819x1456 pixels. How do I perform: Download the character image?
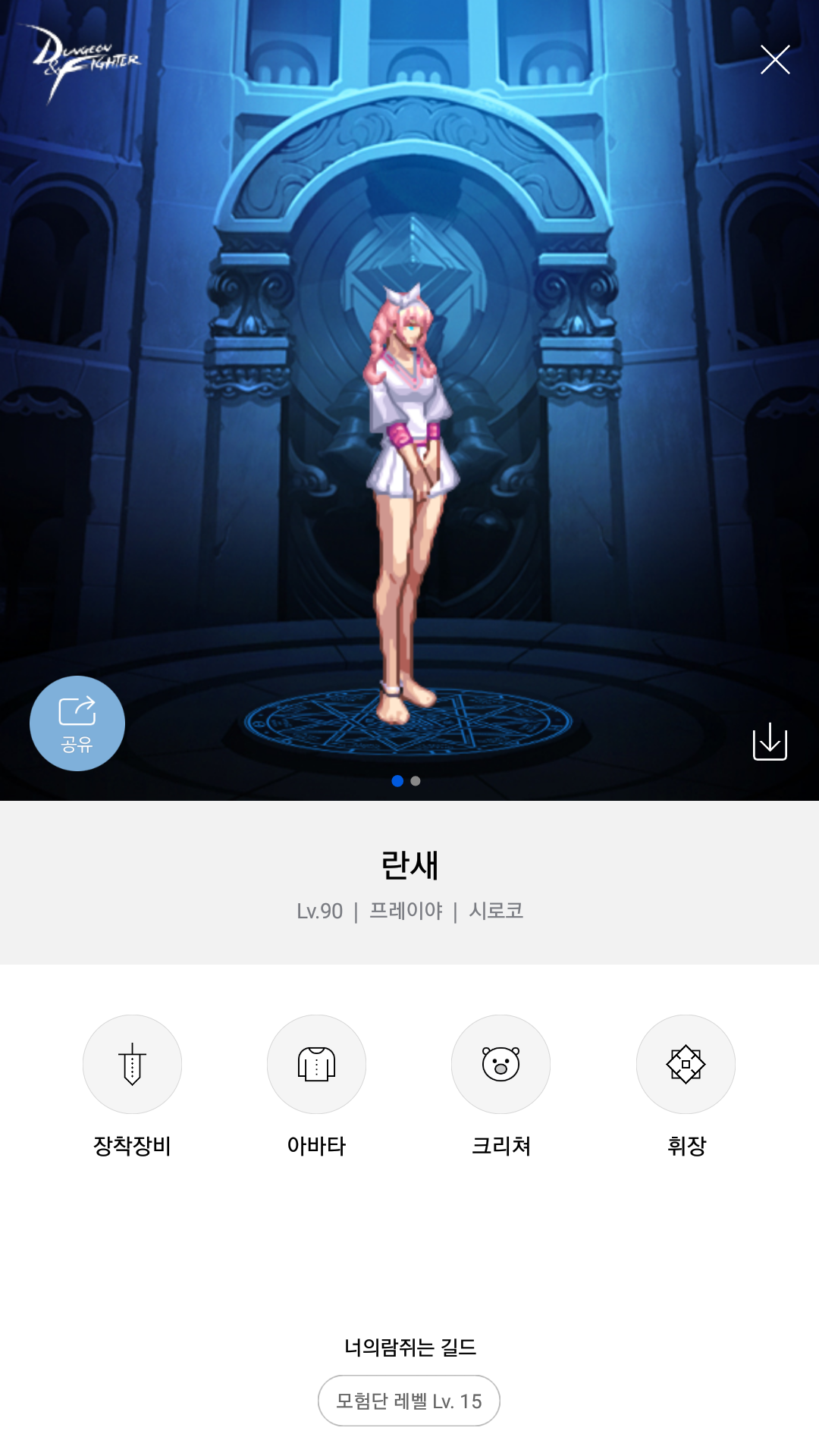(770, 741)
